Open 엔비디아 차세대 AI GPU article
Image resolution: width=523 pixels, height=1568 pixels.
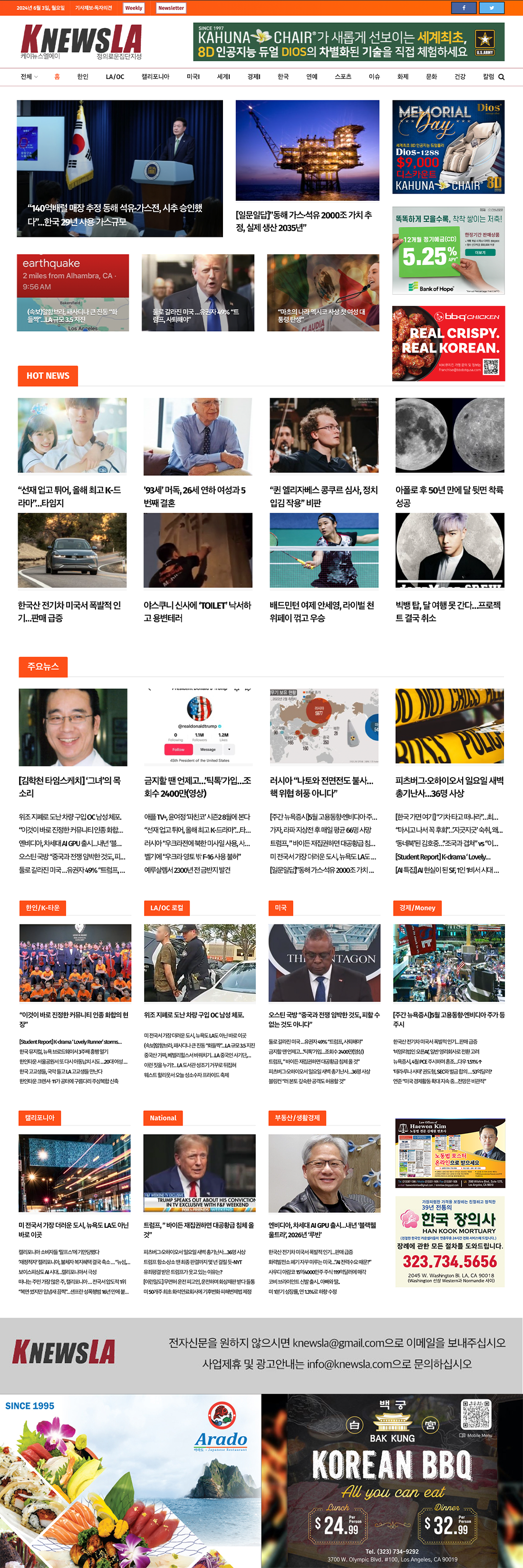click(323, 1230)
